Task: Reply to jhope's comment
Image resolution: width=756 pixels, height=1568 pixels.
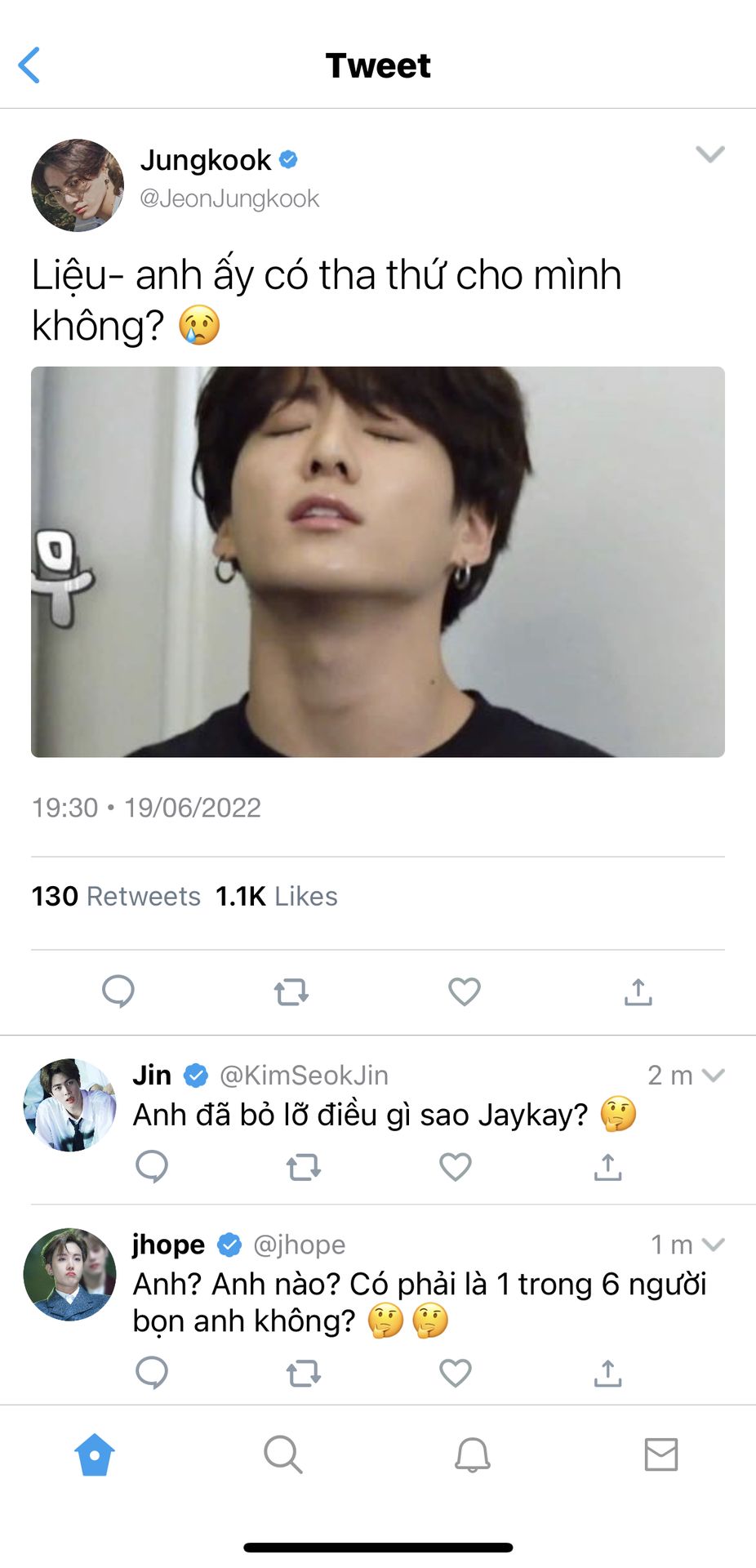Action: (x=152, y=1373)
